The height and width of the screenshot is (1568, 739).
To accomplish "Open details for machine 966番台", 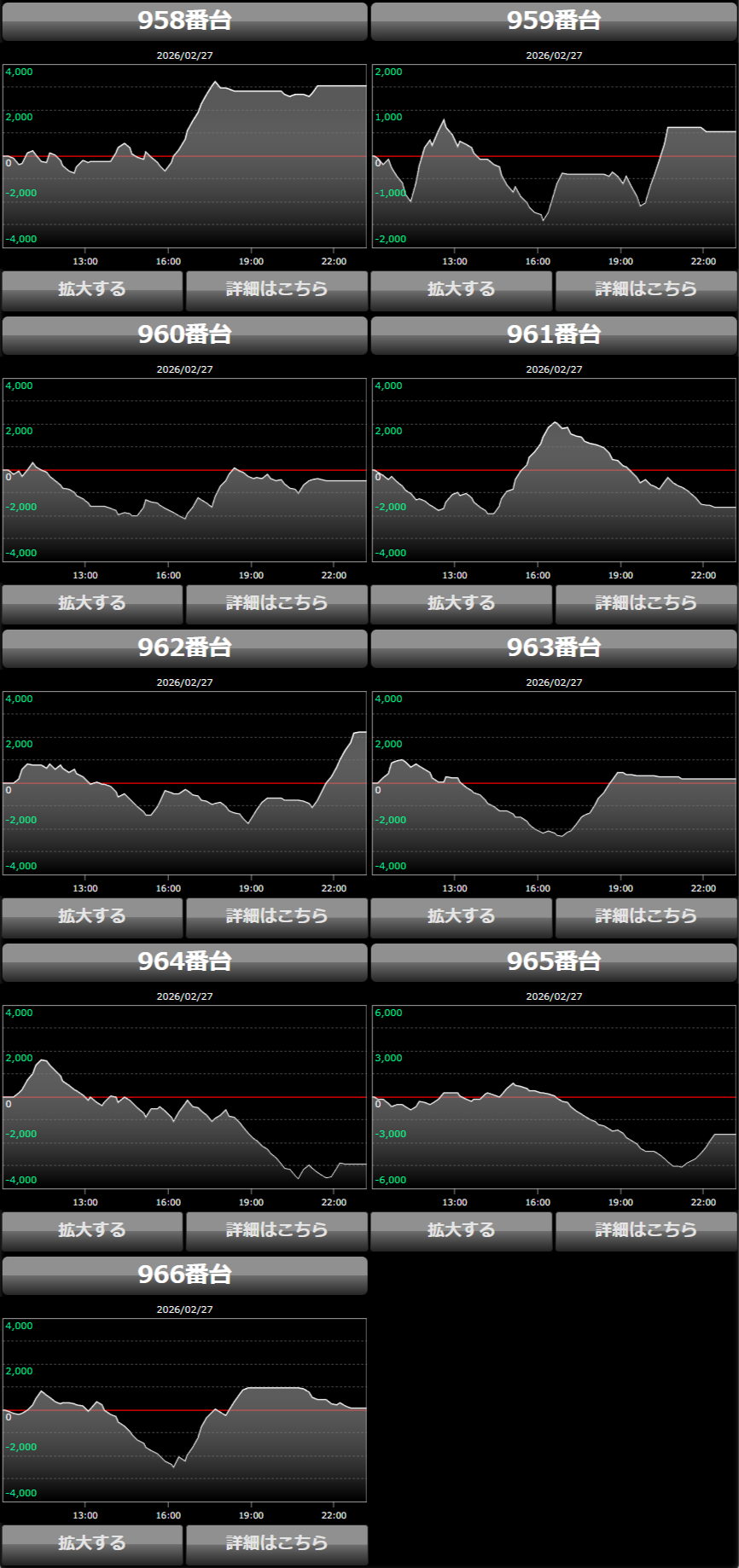I will coord(276,1544).
